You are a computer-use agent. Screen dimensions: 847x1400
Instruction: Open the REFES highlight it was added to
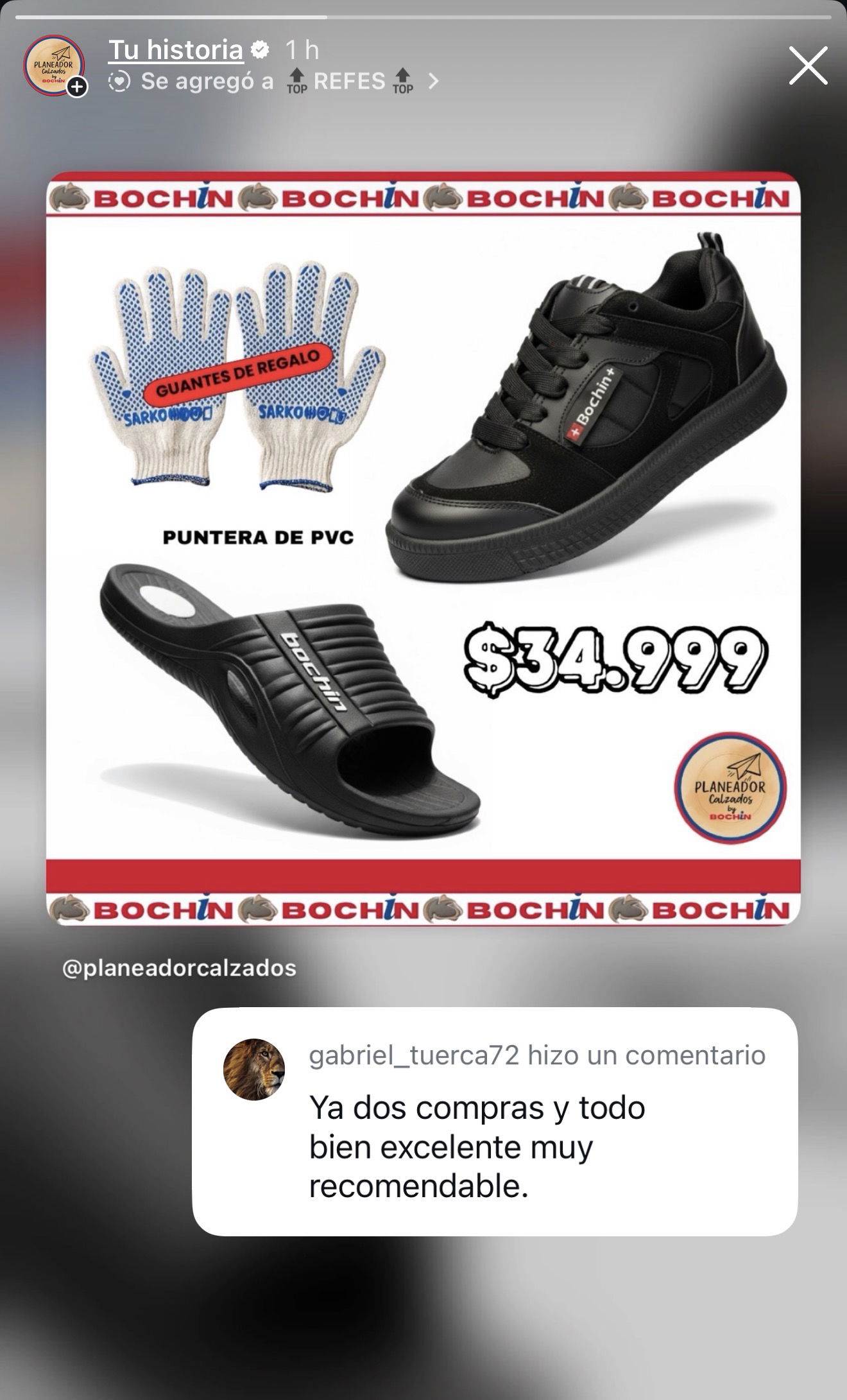[350, 82]
